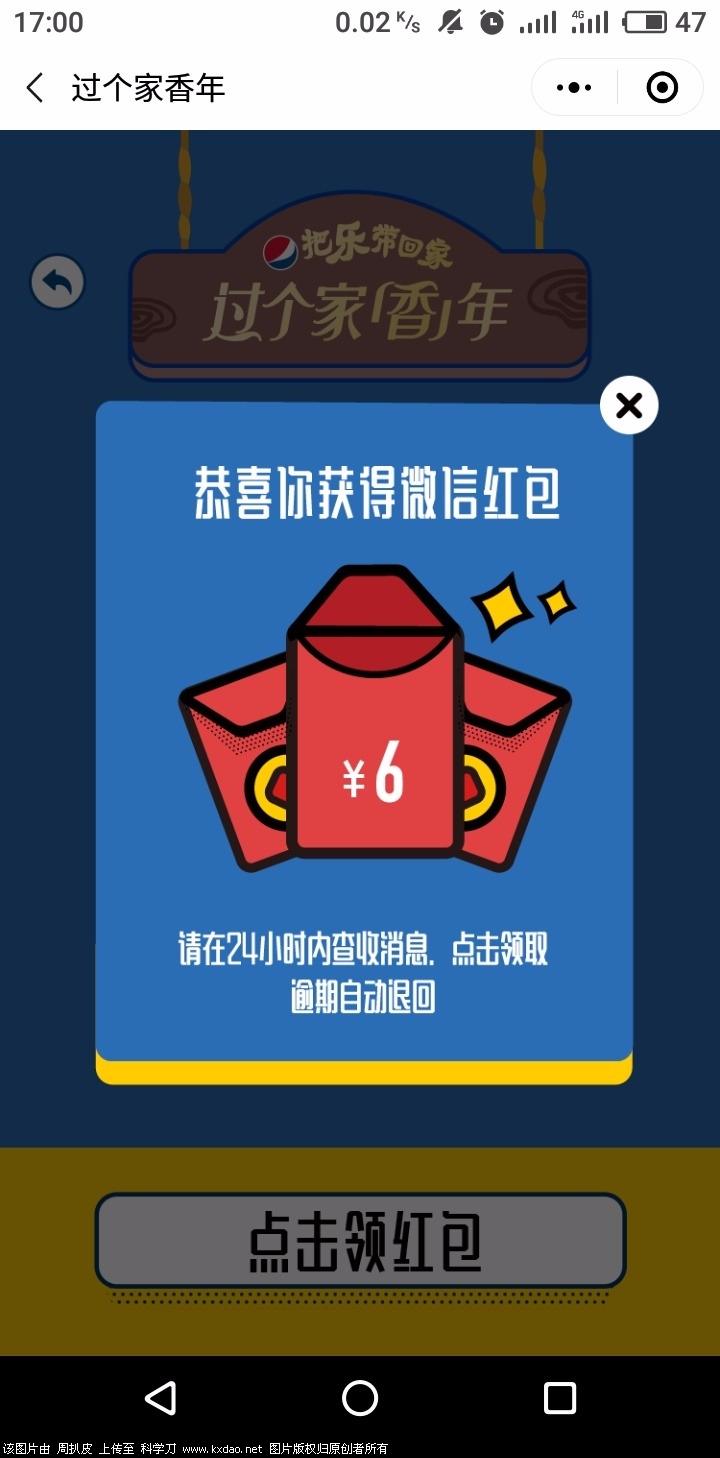Image resolution: width=720 pixels, height=1458 pixels.
Task: Open the mini program more options menu
Action: tap(574, 88)
